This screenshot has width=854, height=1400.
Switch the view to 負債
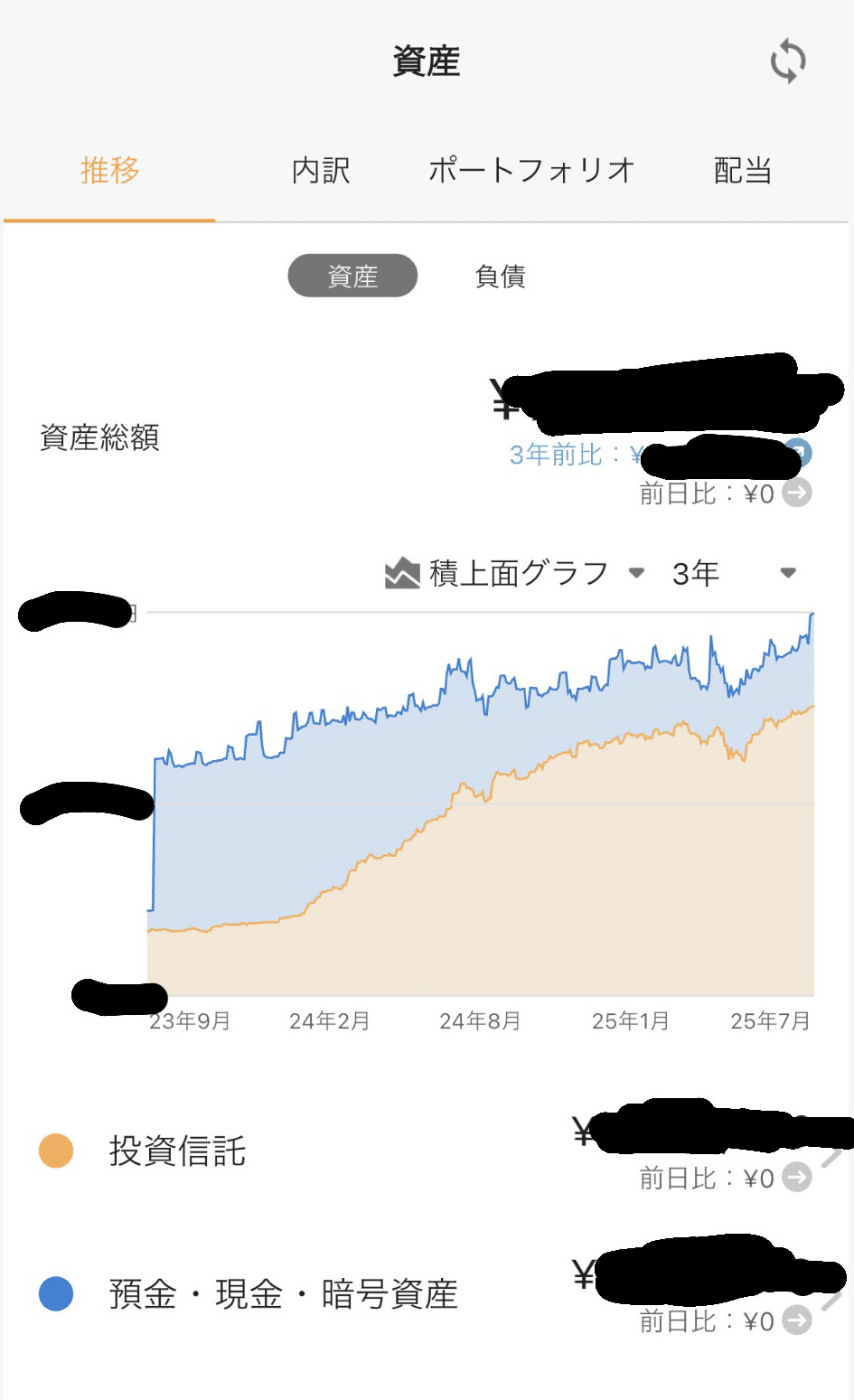[x=502, y=277]
